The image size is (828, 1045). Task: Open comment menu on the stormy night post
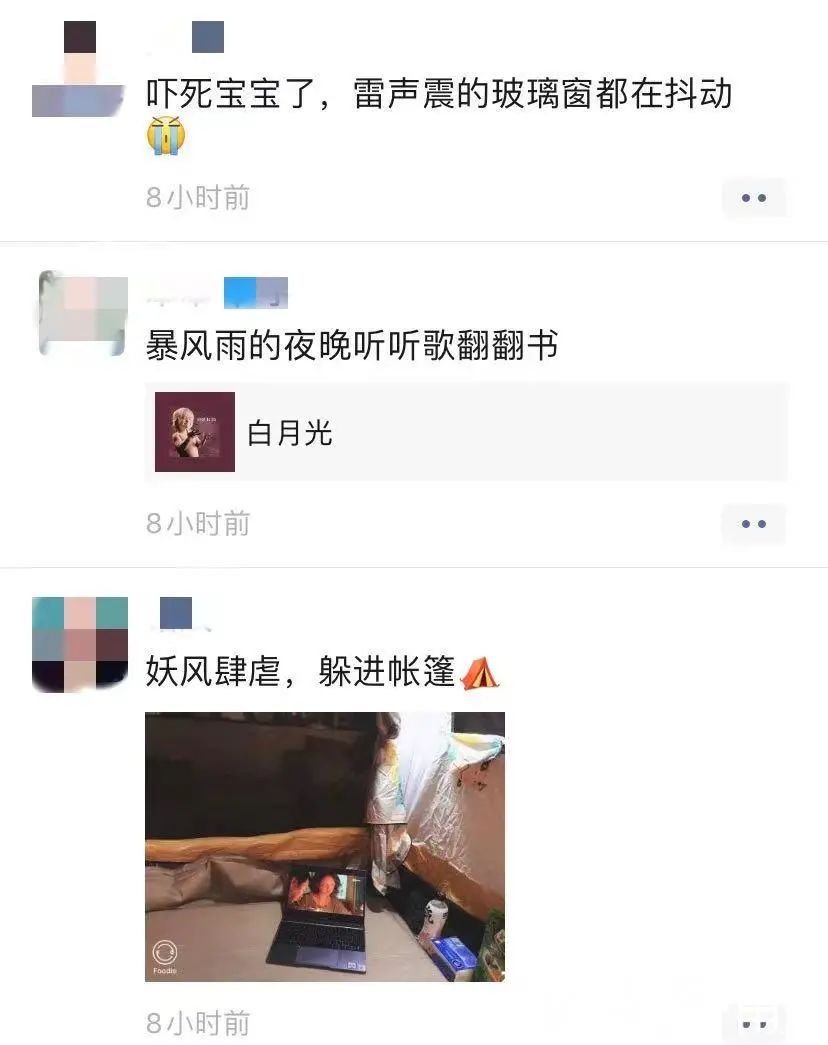point(754,524)
